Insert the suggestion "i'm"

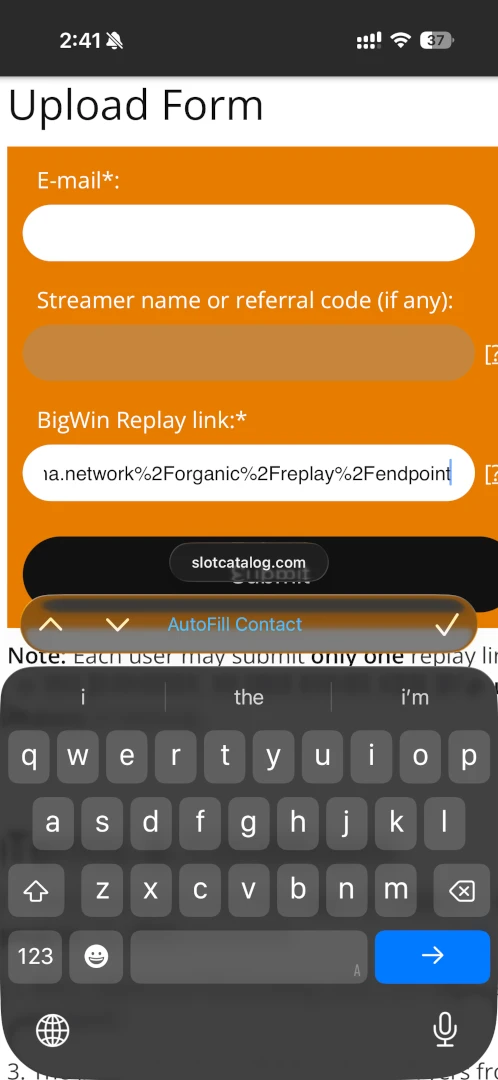415,697
